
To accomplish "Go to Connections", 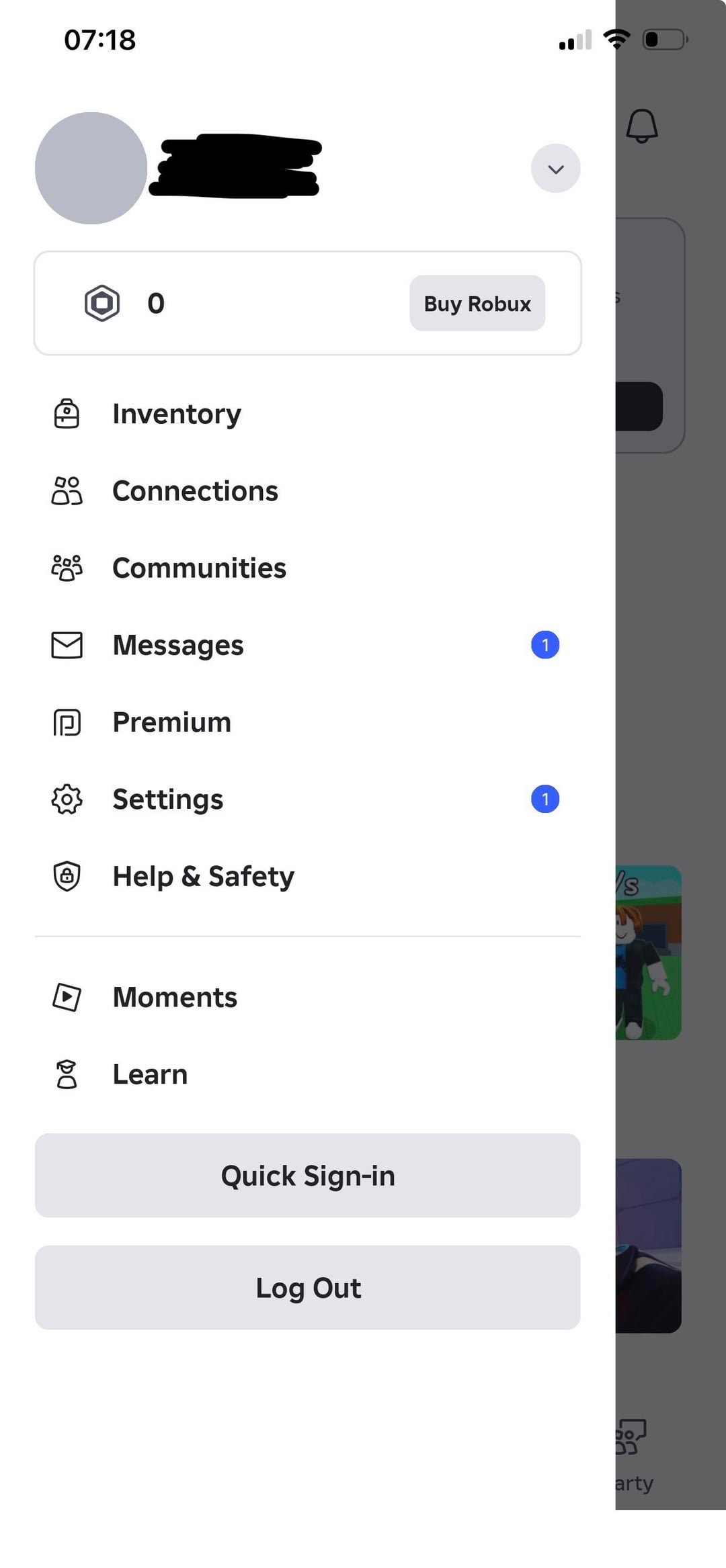I will (194, 491).
